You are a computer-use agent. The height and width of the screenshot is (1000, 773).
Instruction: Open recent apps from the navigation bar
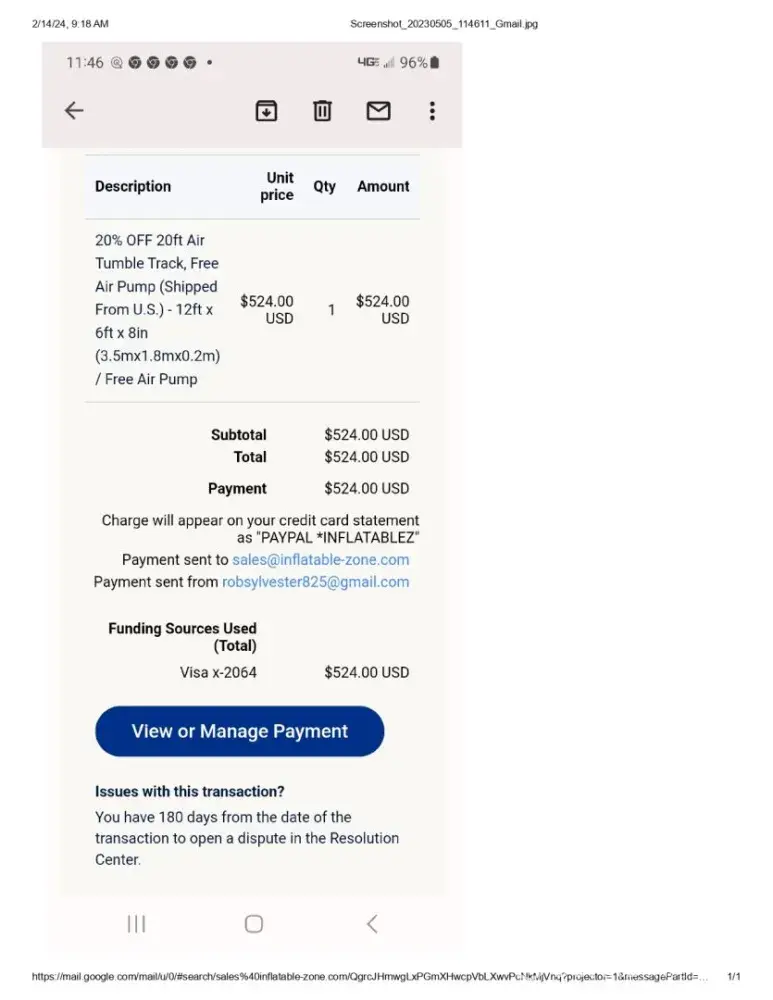tap(136, 924)
